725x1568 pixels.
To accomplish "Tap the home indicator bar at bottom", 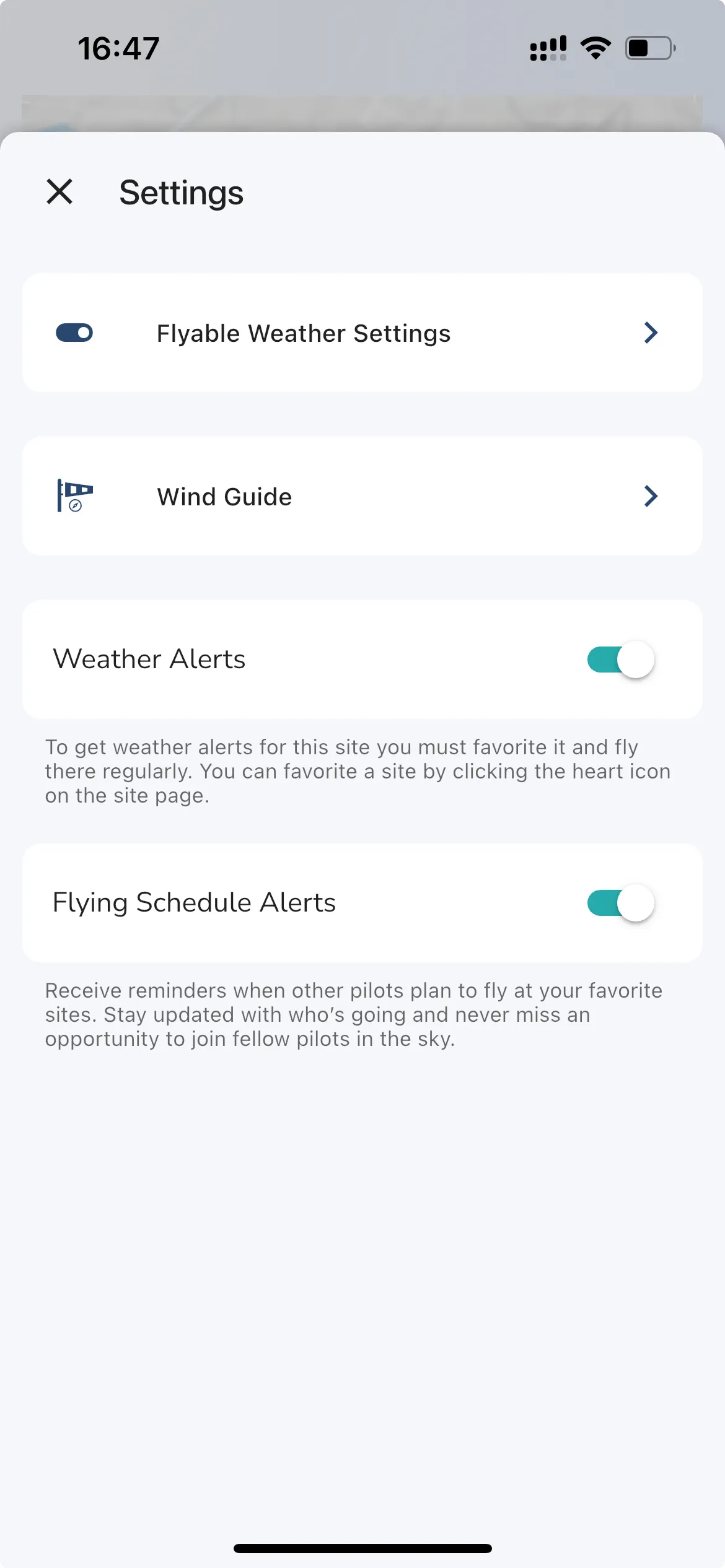I will click(x=362, y=1547).
